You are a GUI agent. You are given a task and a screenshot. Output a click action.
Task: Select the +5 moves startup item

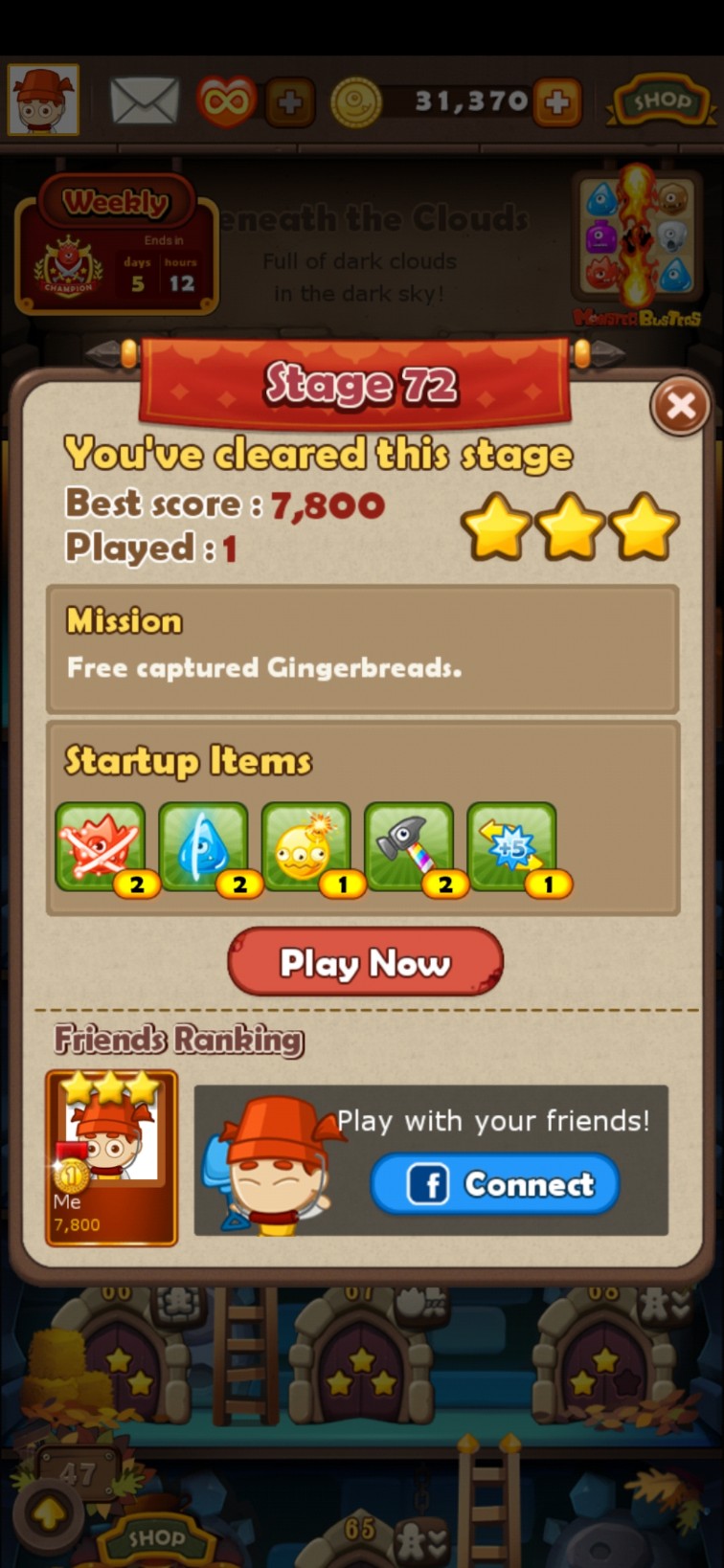(x=511, y=848)
